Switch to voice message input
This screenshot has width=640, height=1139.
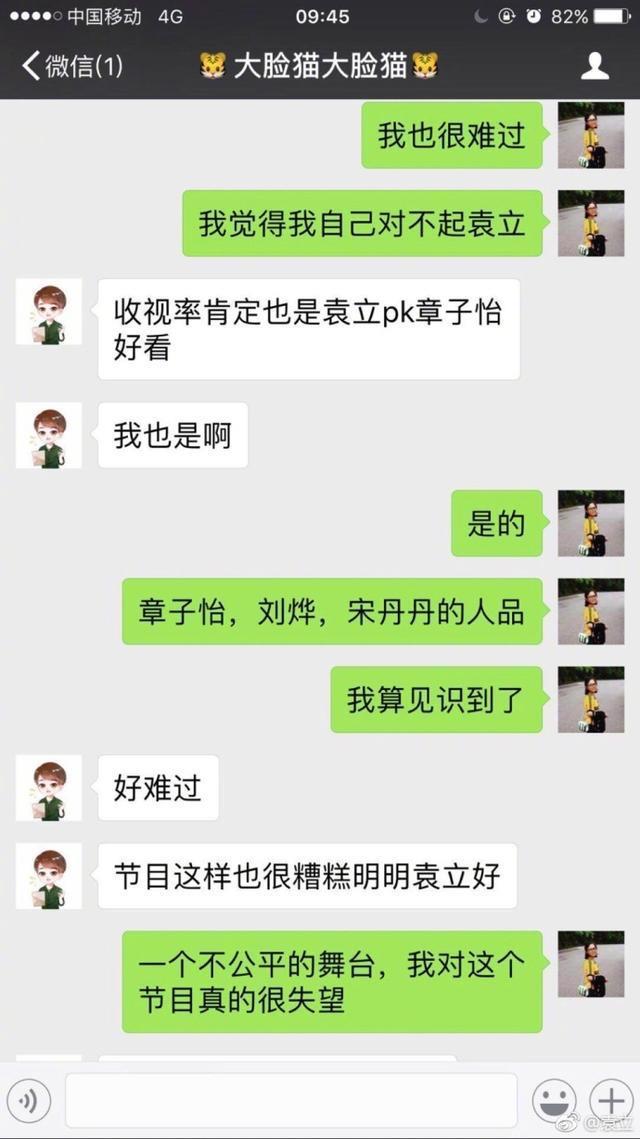[28, 1101]
